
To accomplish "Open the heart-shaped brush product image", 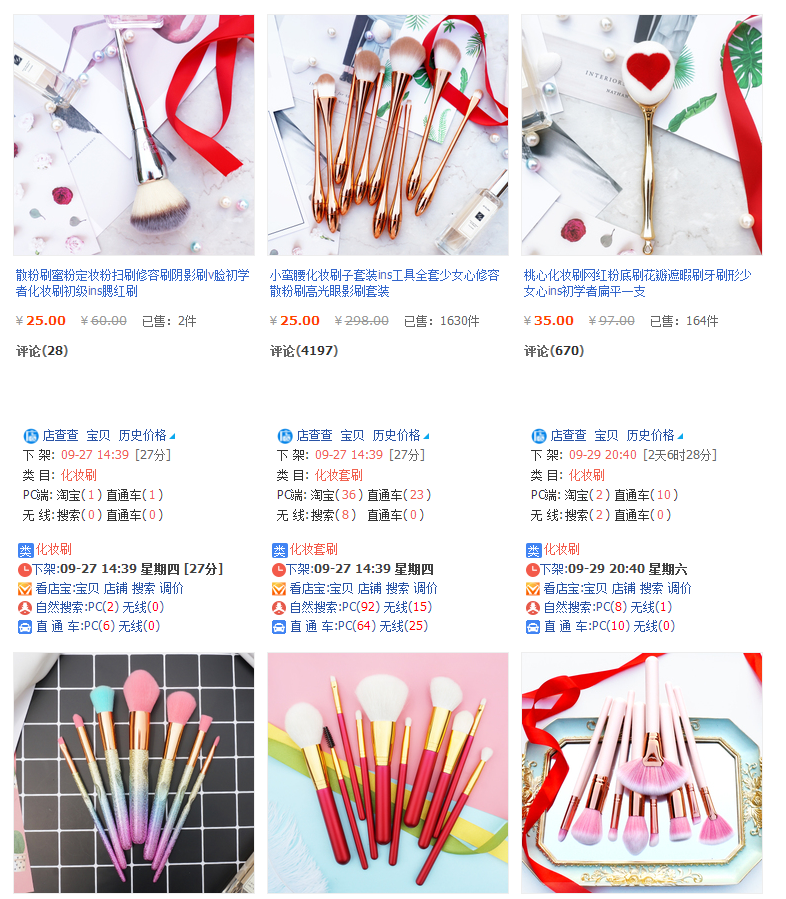I will 641,135.
